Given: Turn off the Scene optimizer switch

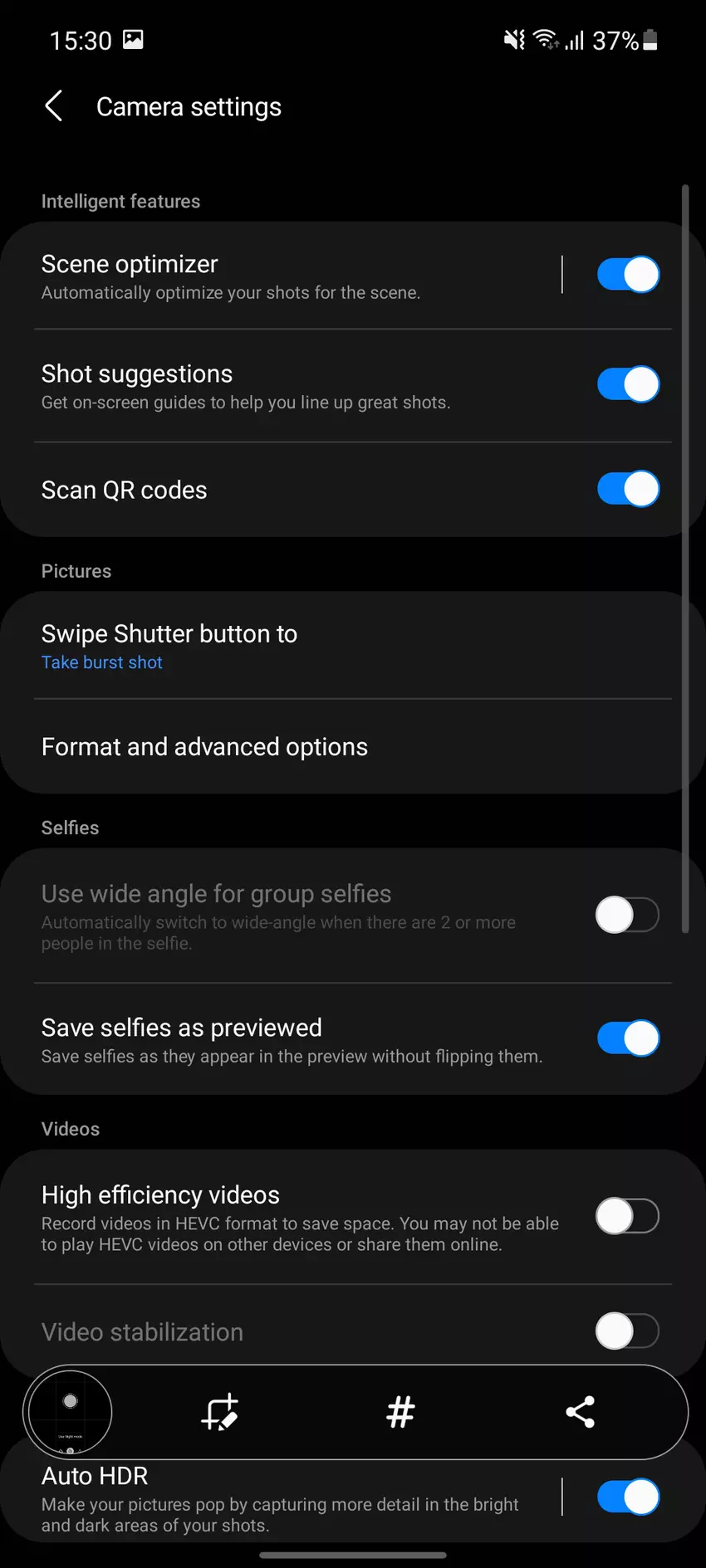Looking at the screenshot, I should click(x=627, y=275).
